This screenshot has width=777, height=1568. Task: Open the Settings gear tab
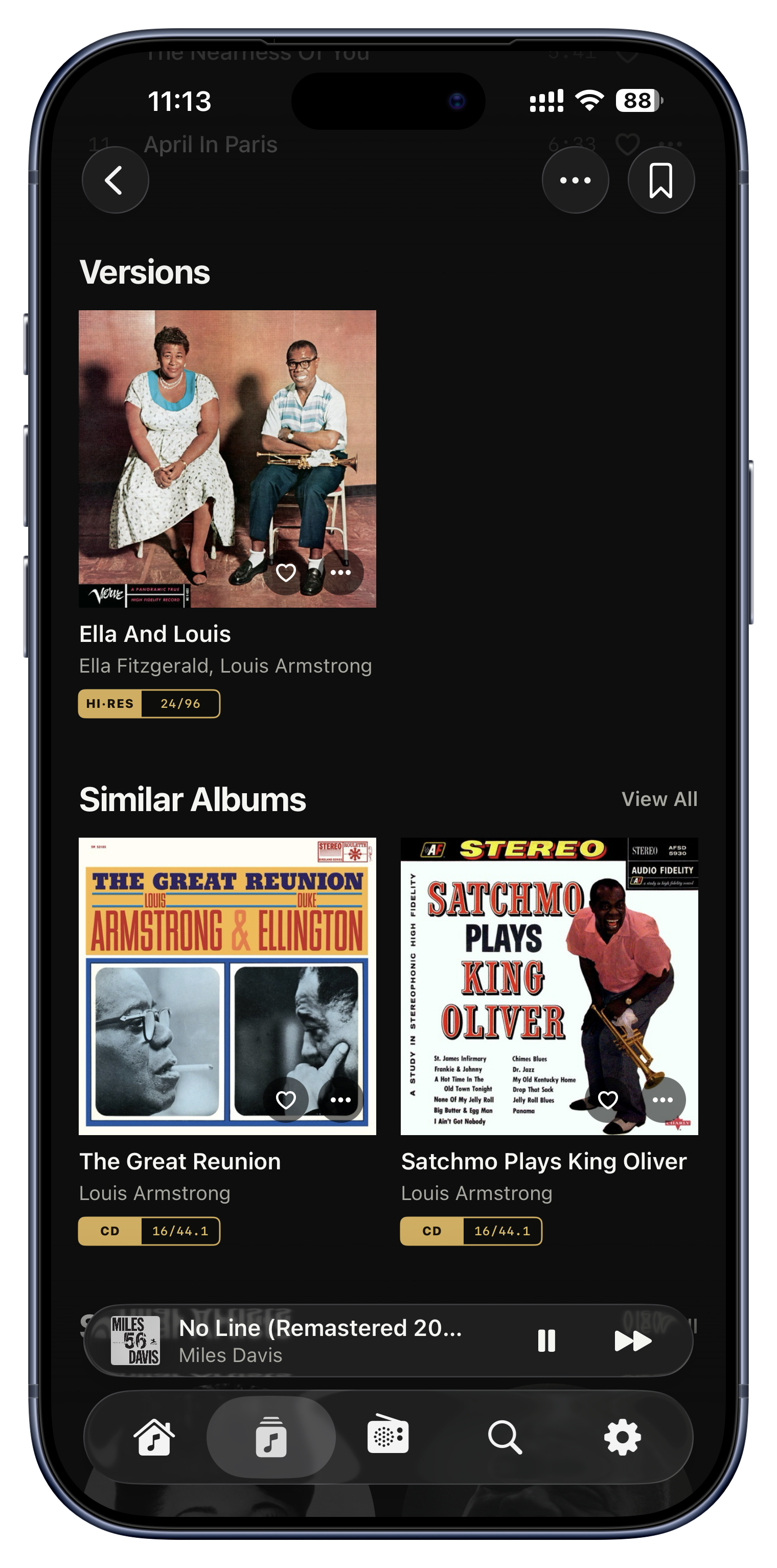622,1437
